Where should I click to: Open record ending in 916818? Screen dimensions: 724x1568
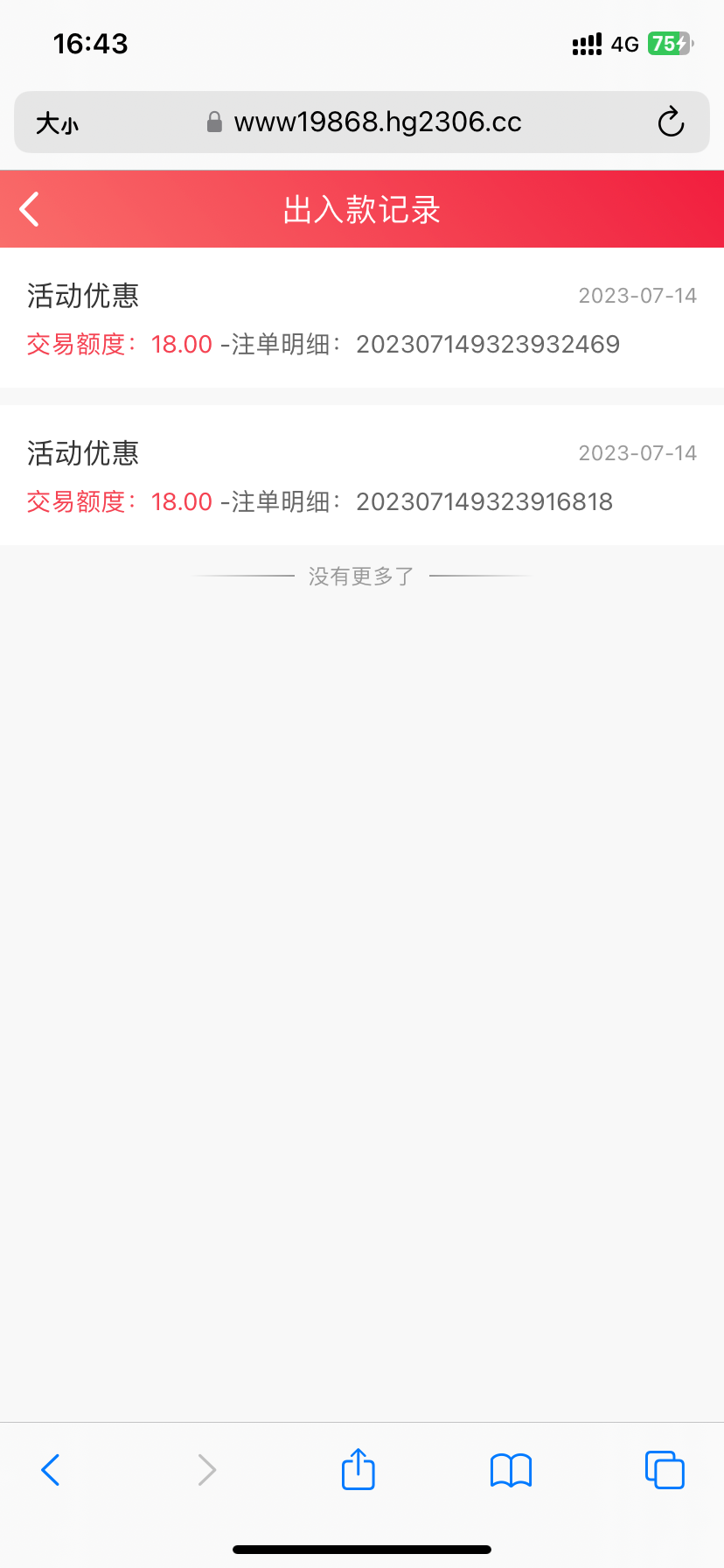362,476
